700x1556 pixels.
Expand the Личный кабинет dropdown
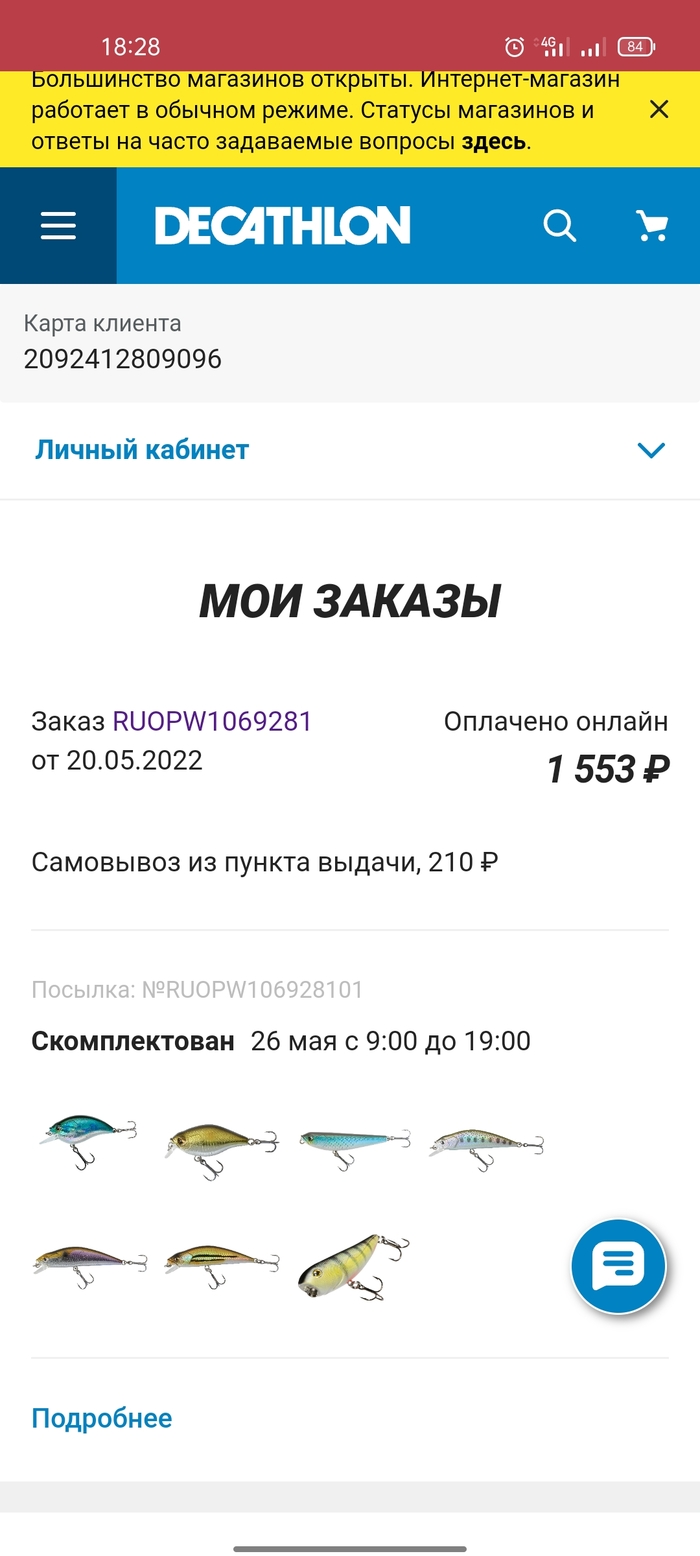(x=651, y=450)
